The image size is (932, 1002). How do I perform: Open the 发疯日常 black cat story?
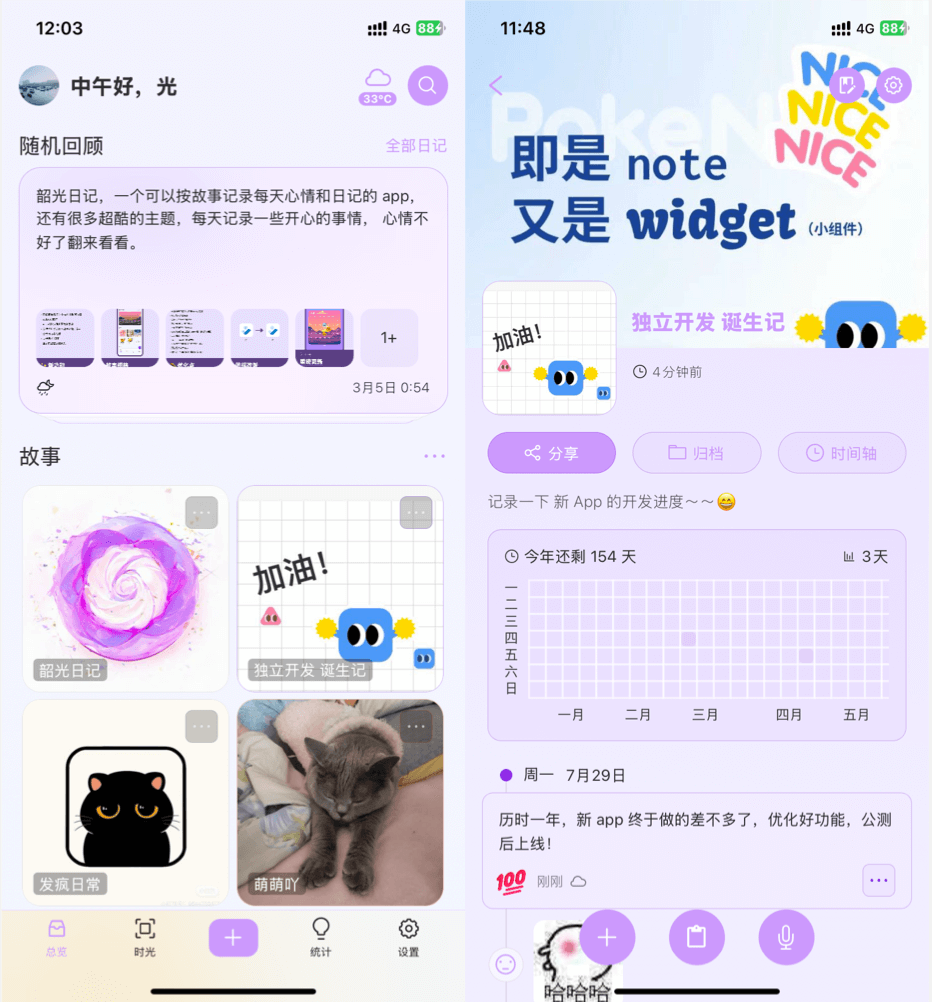point(125,802)
